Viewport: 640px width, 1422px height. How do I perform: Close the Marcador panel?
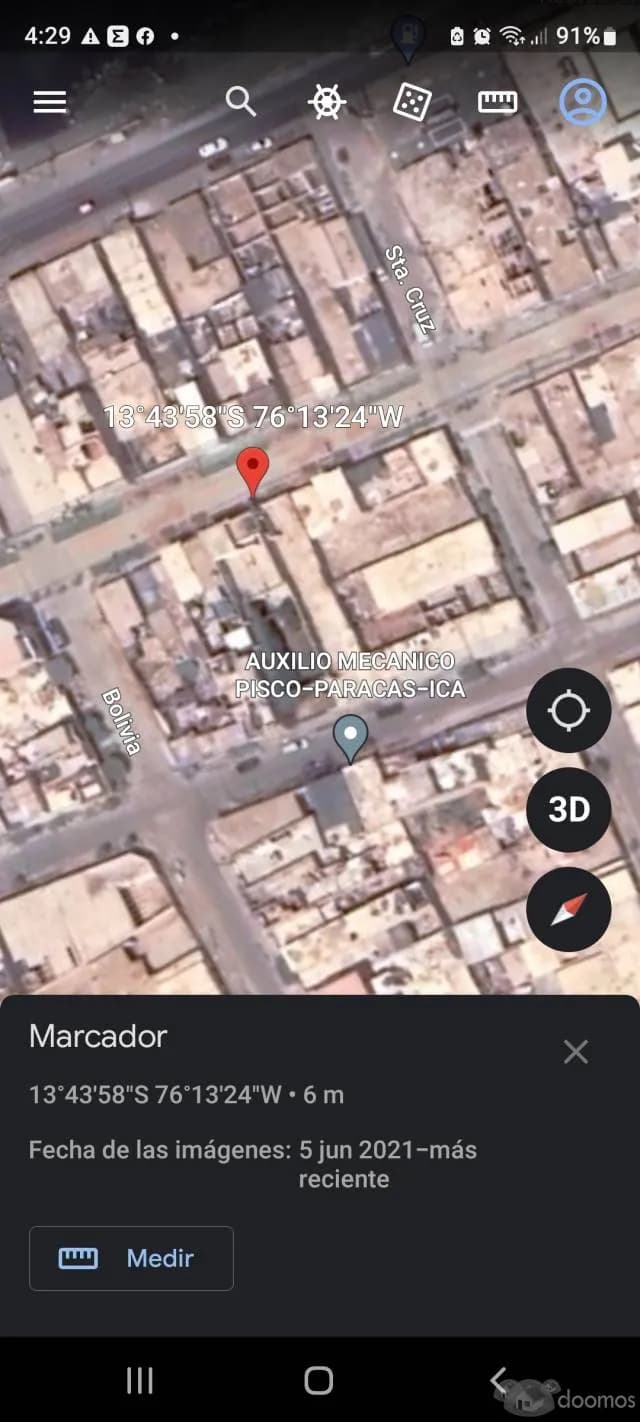tap(576, 1051)
